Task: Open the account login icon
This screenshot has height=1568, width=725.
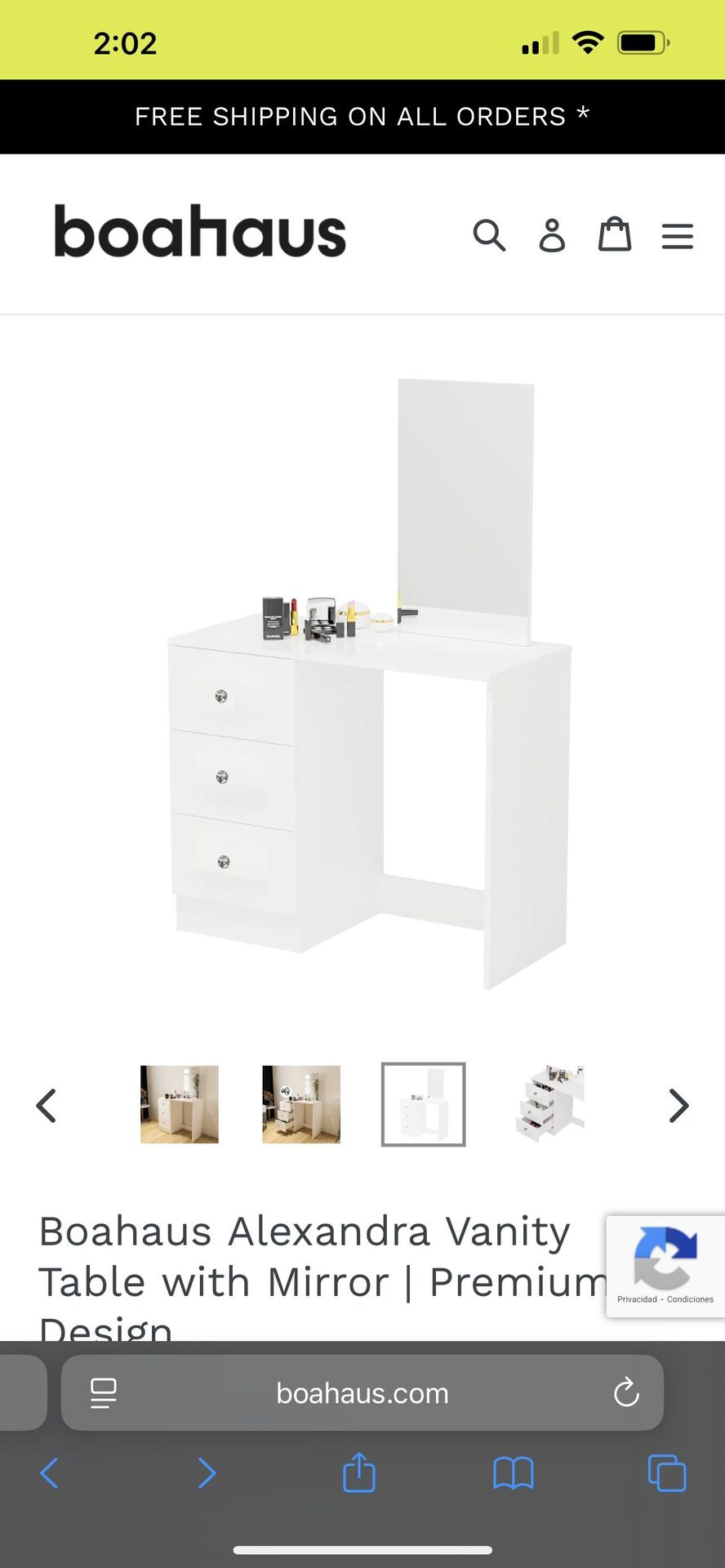Action: tap(552, 235)
